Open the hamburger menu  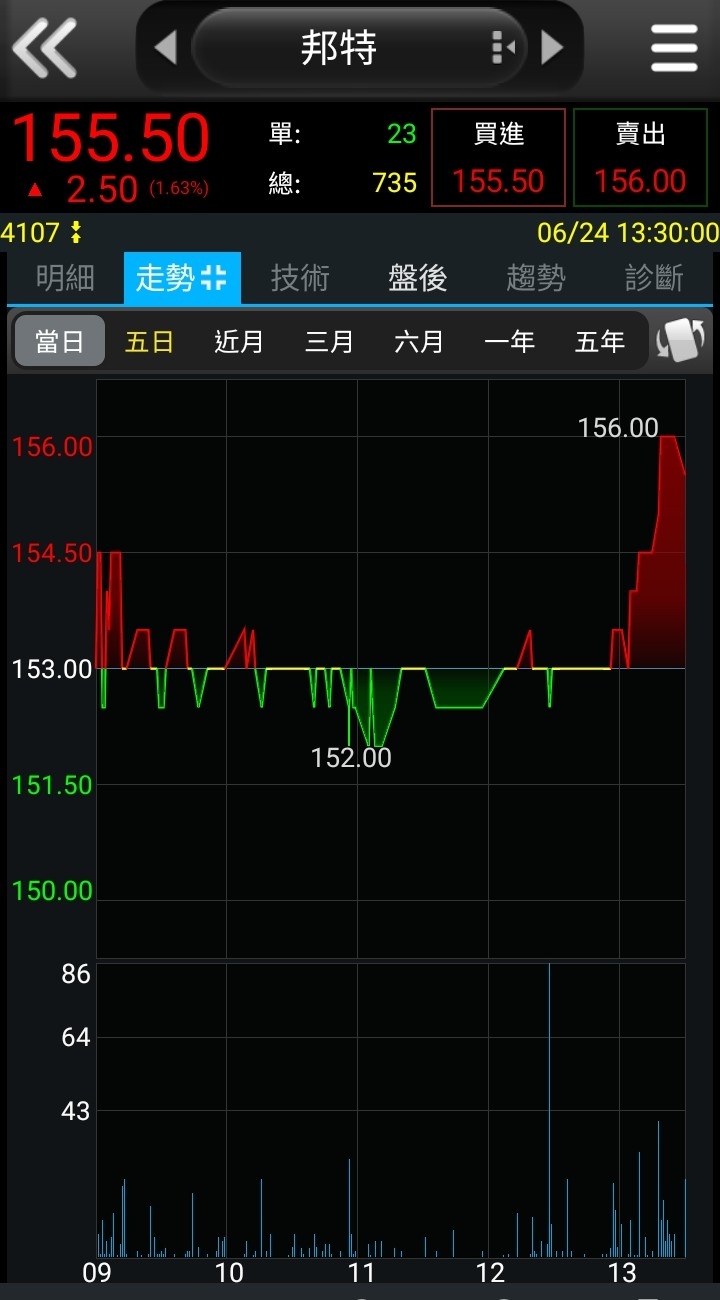click(x=674, y=47)
